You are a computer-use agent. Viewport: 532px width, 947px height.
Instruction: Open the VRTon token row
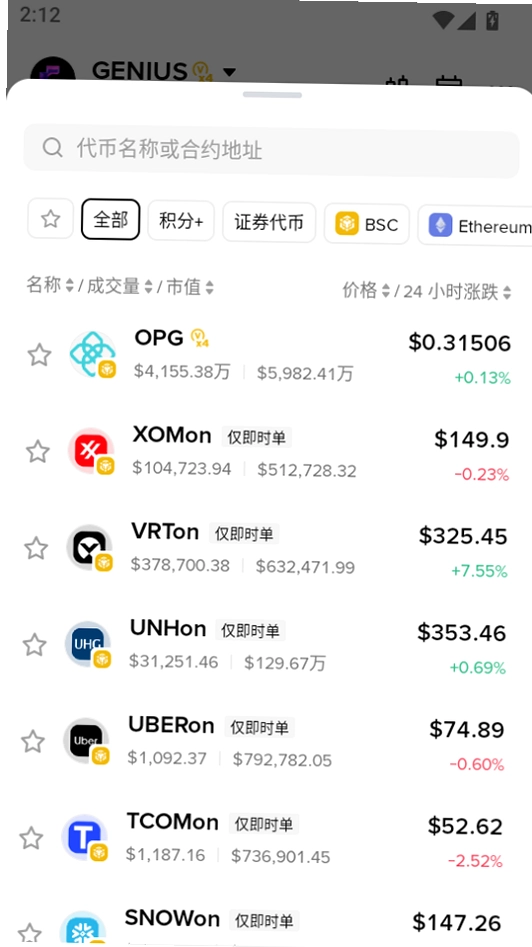click(x=266, y=550)
